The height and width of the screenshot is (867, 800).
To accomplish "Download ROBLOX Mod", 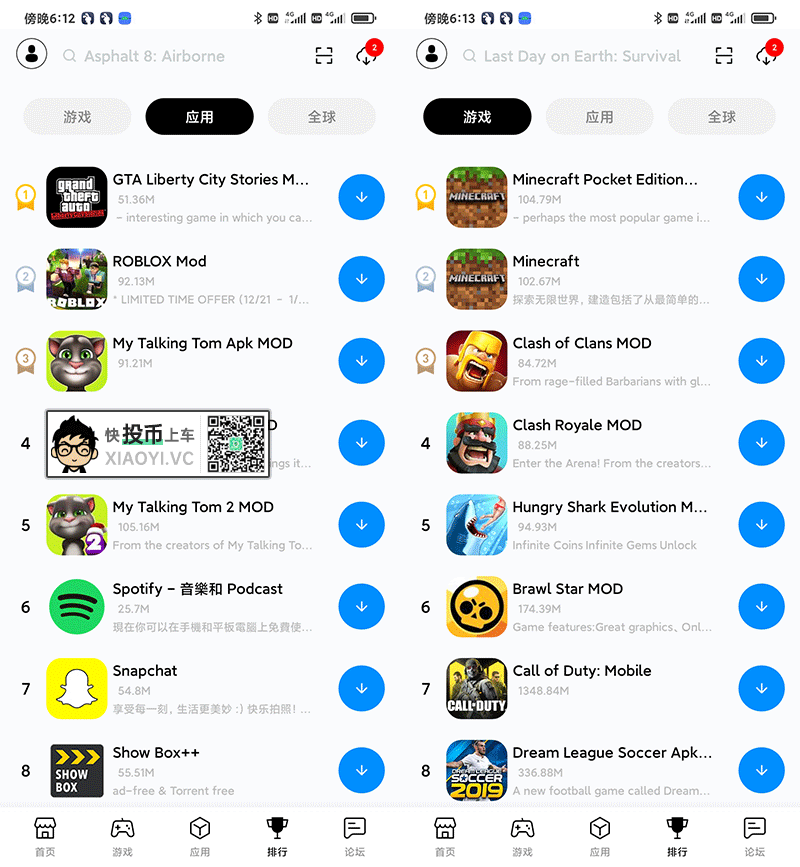I will tap(361, 279).
